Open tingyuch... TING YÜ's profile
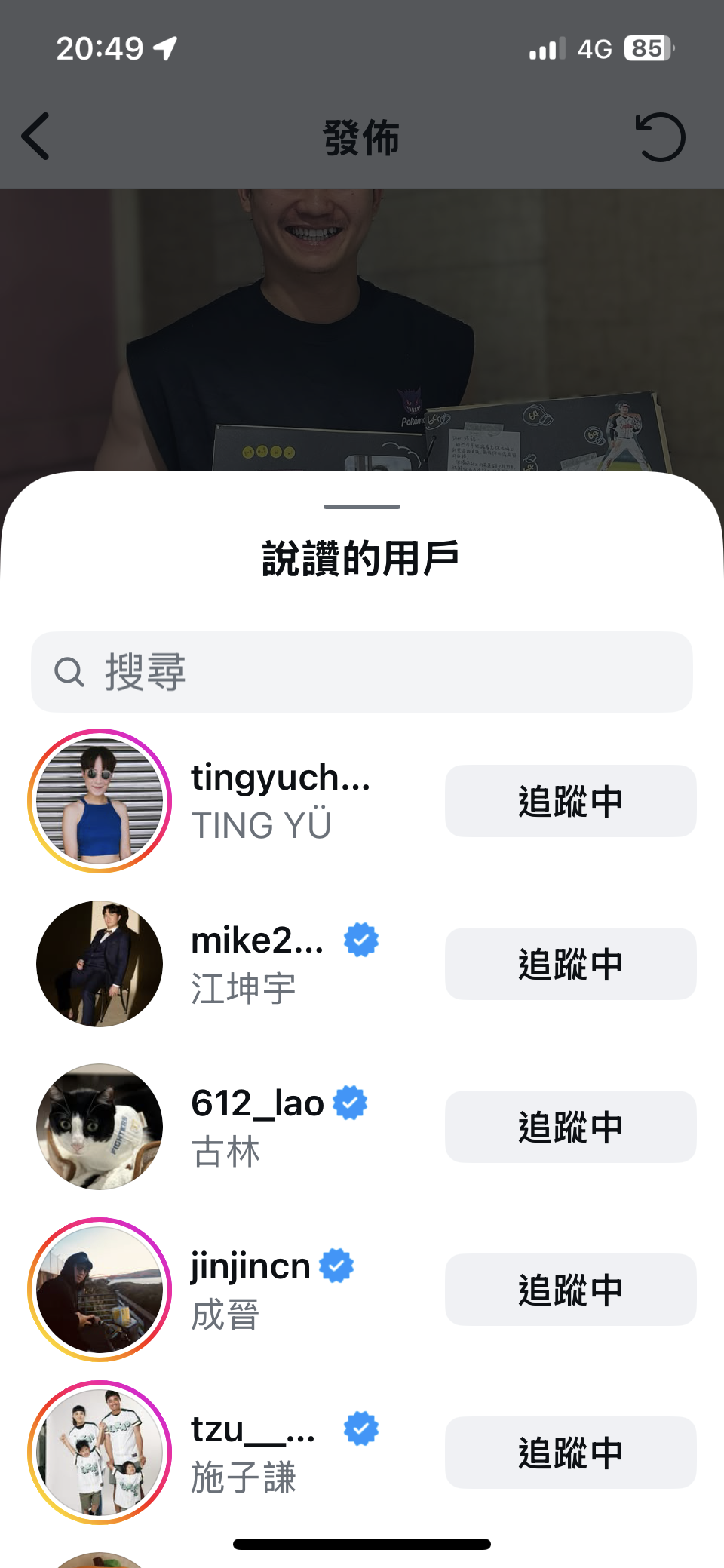Viewport: 724px width, 1568px height. 279,800
